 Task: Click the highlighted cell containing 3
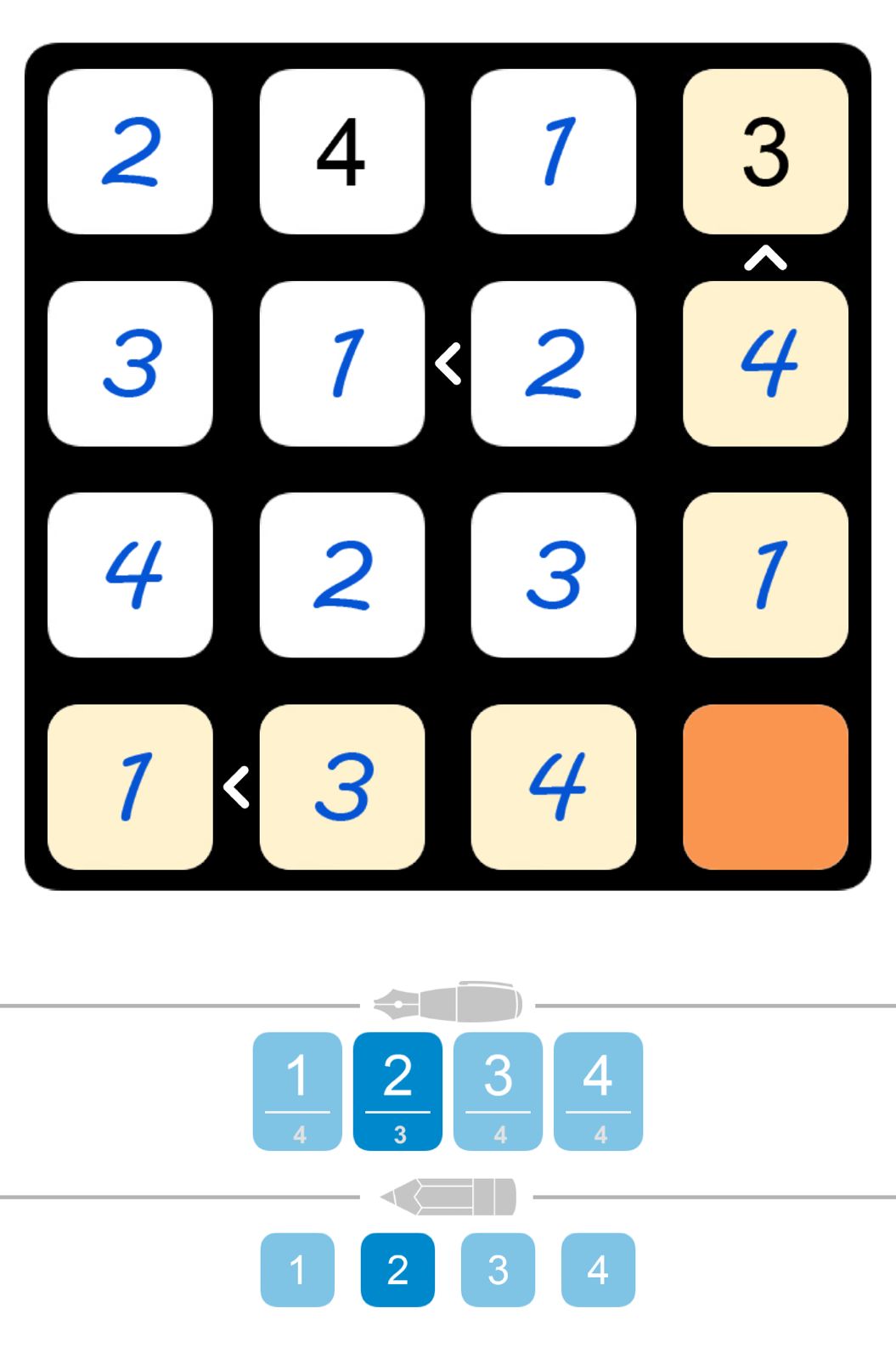pos(765,151)
